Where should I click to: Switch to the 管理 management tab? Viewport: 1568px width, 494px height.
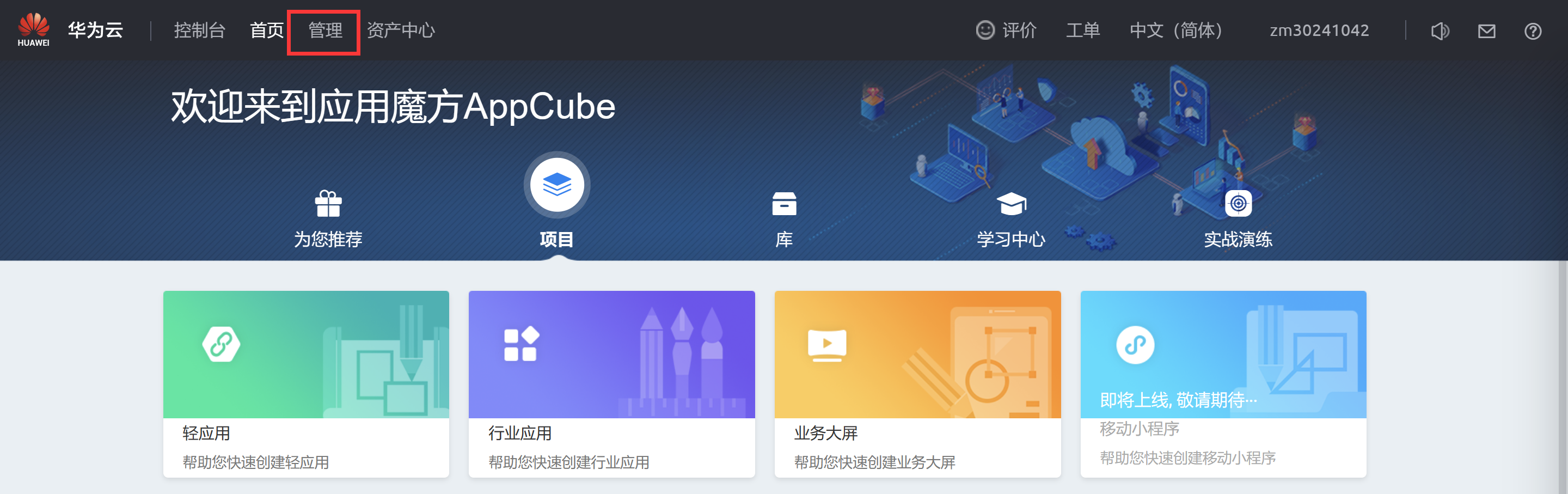tap(325, 31)
